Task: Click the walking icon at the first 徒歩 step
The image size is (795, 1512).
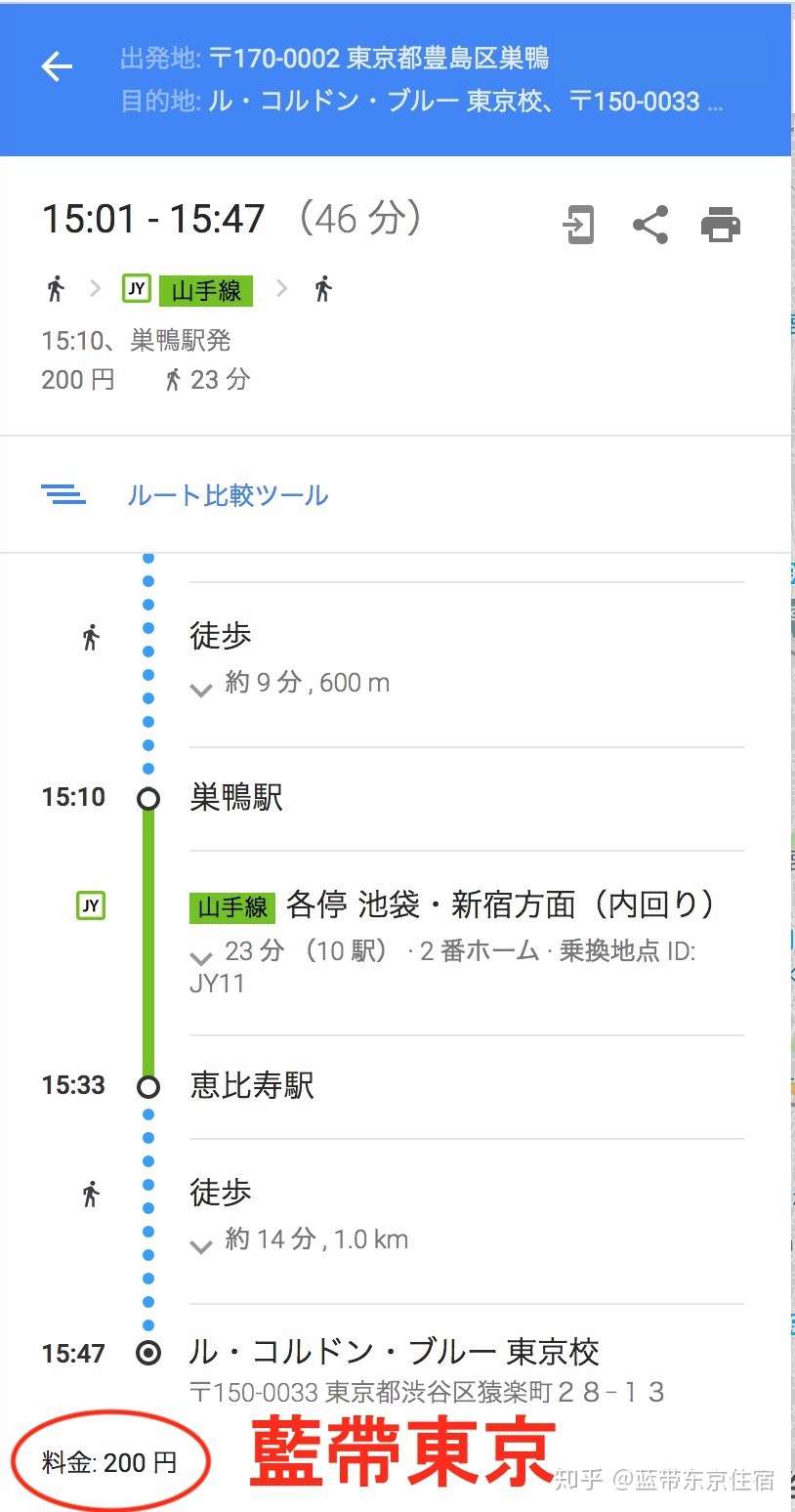Action: [x=91, y=636]
